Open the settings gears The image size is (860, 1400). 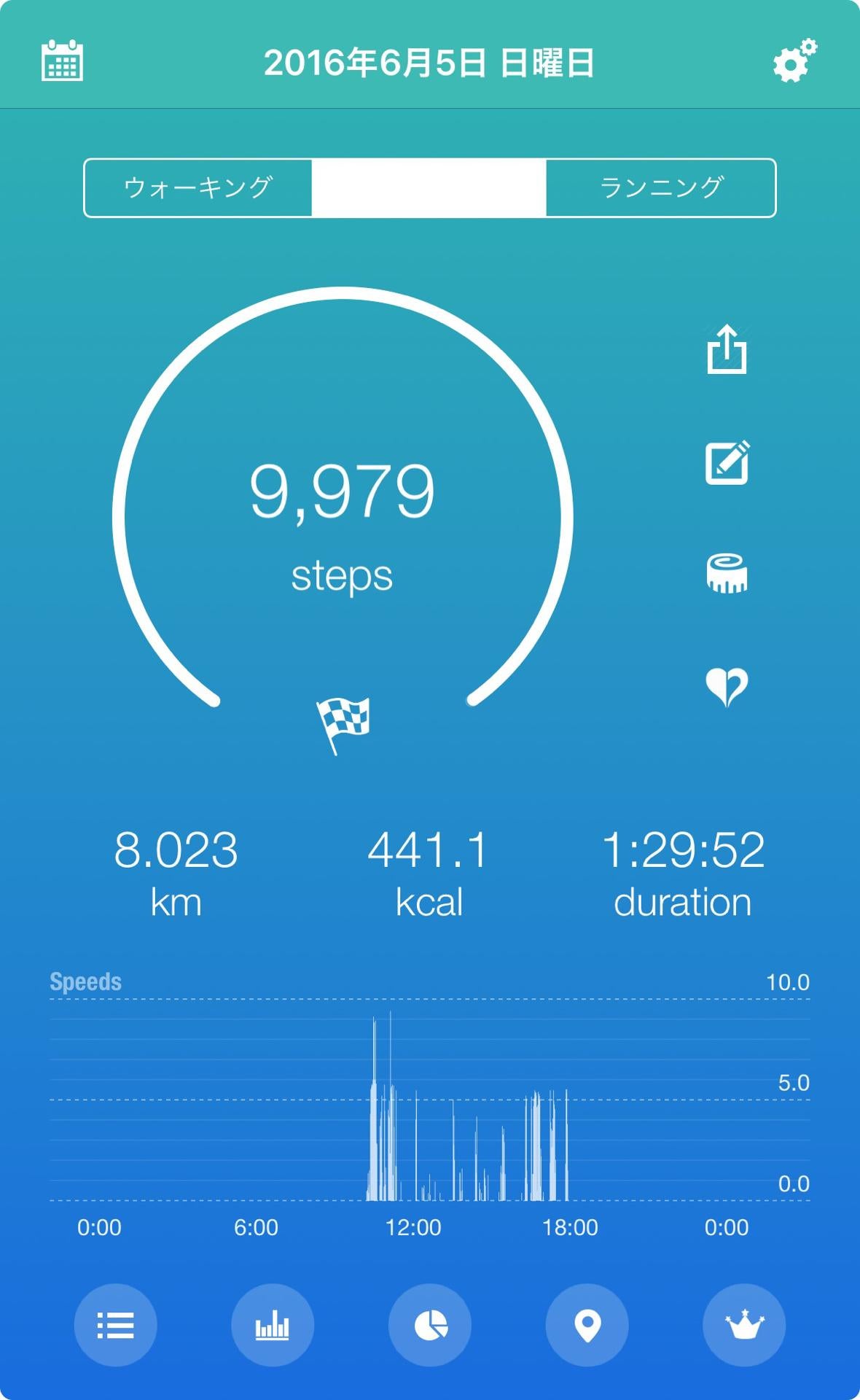pos(795,61)
